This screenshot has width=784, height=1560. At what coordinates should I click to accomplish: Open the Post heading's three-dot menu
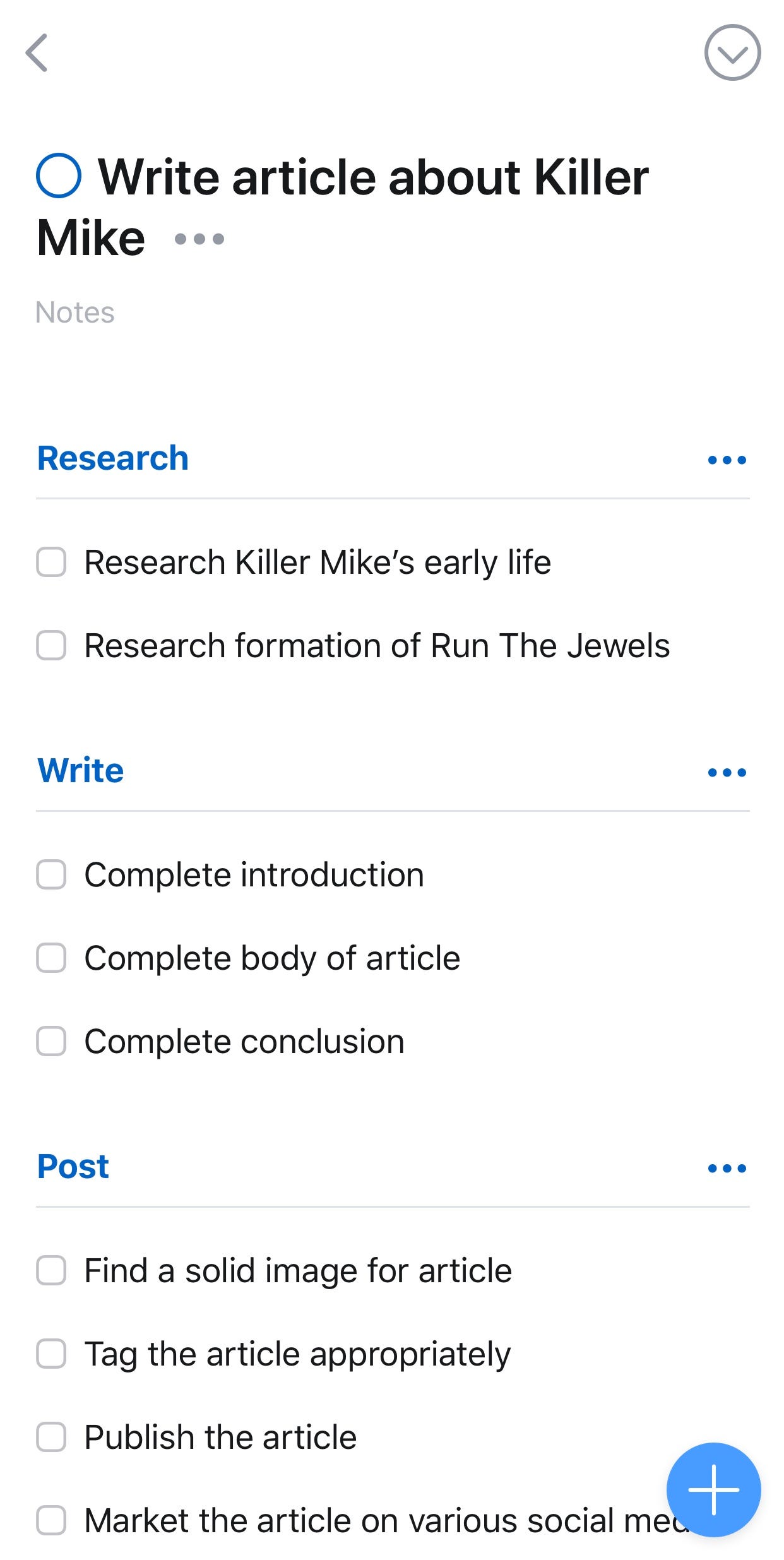tap(727, 1168)
